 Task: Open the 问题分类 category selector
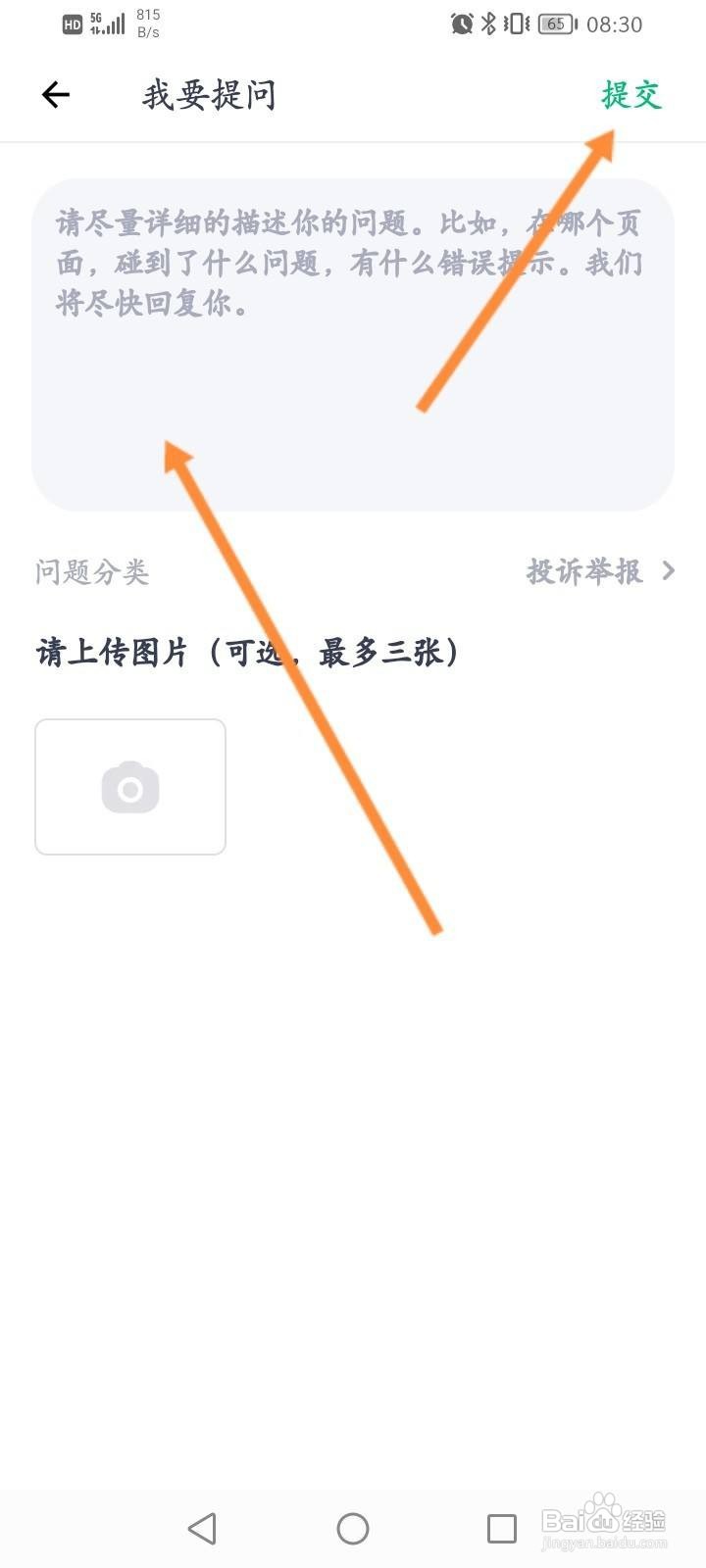(91, 571)
